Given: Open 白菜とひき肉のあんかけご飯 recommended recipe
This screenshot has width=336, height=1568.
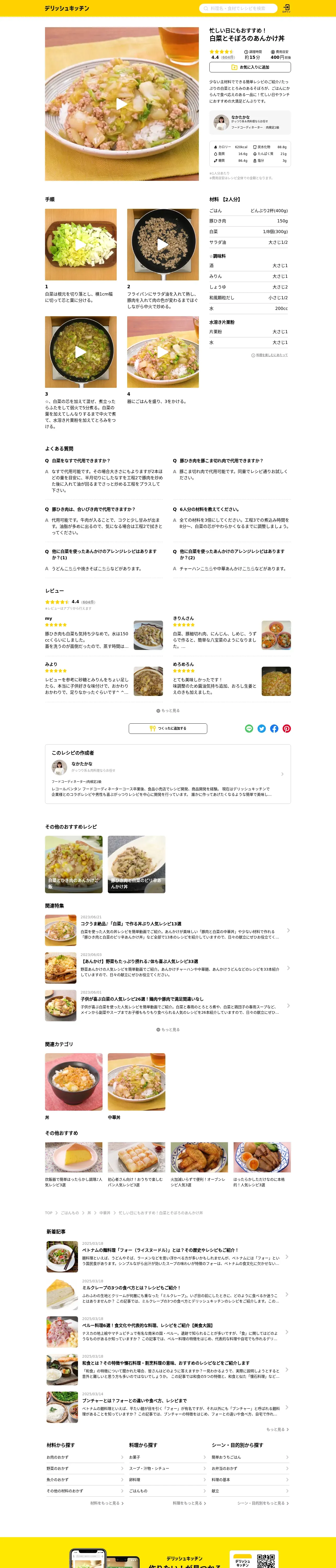Looking at the screenshot, I should click(x=74, y=864).
